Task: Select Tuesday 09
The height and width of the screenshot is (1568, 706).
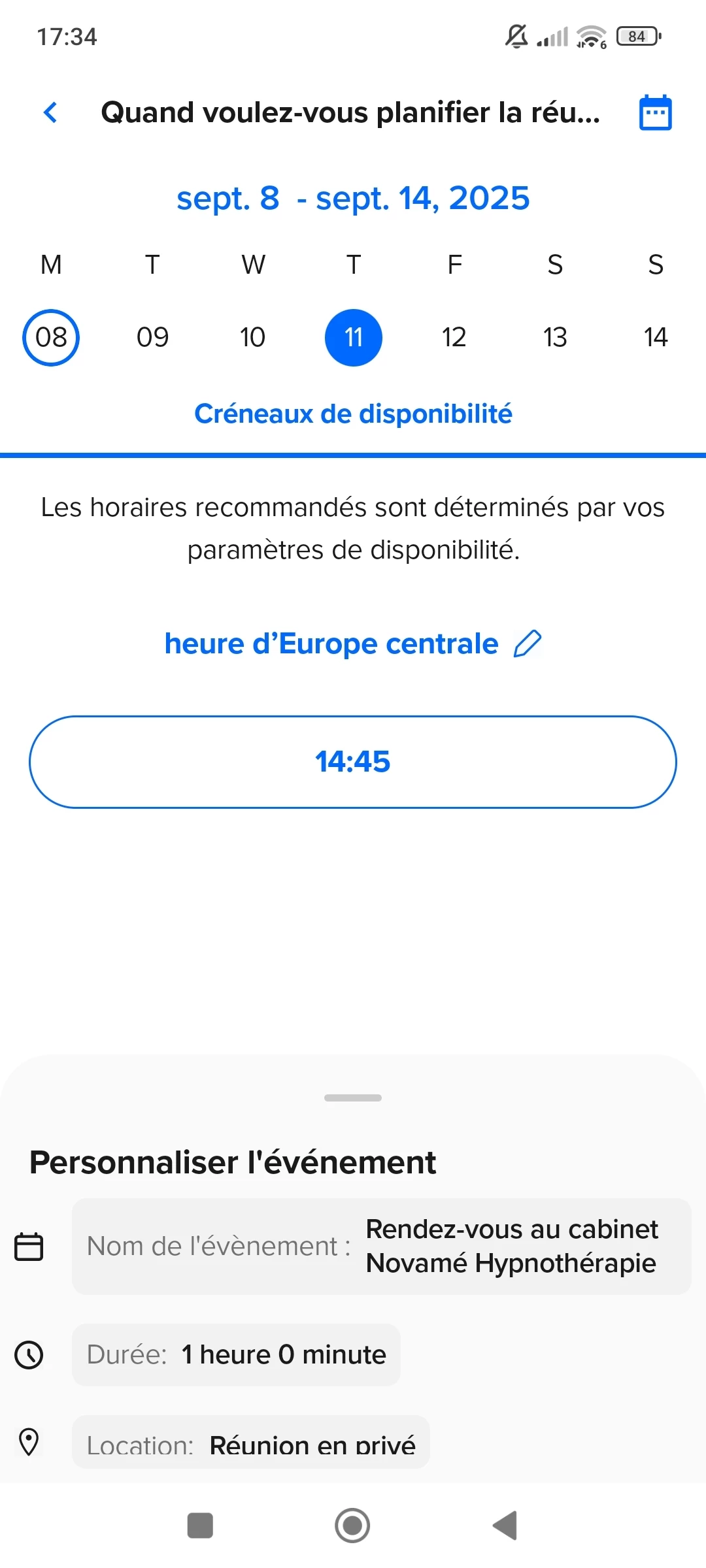Action: 152,338
